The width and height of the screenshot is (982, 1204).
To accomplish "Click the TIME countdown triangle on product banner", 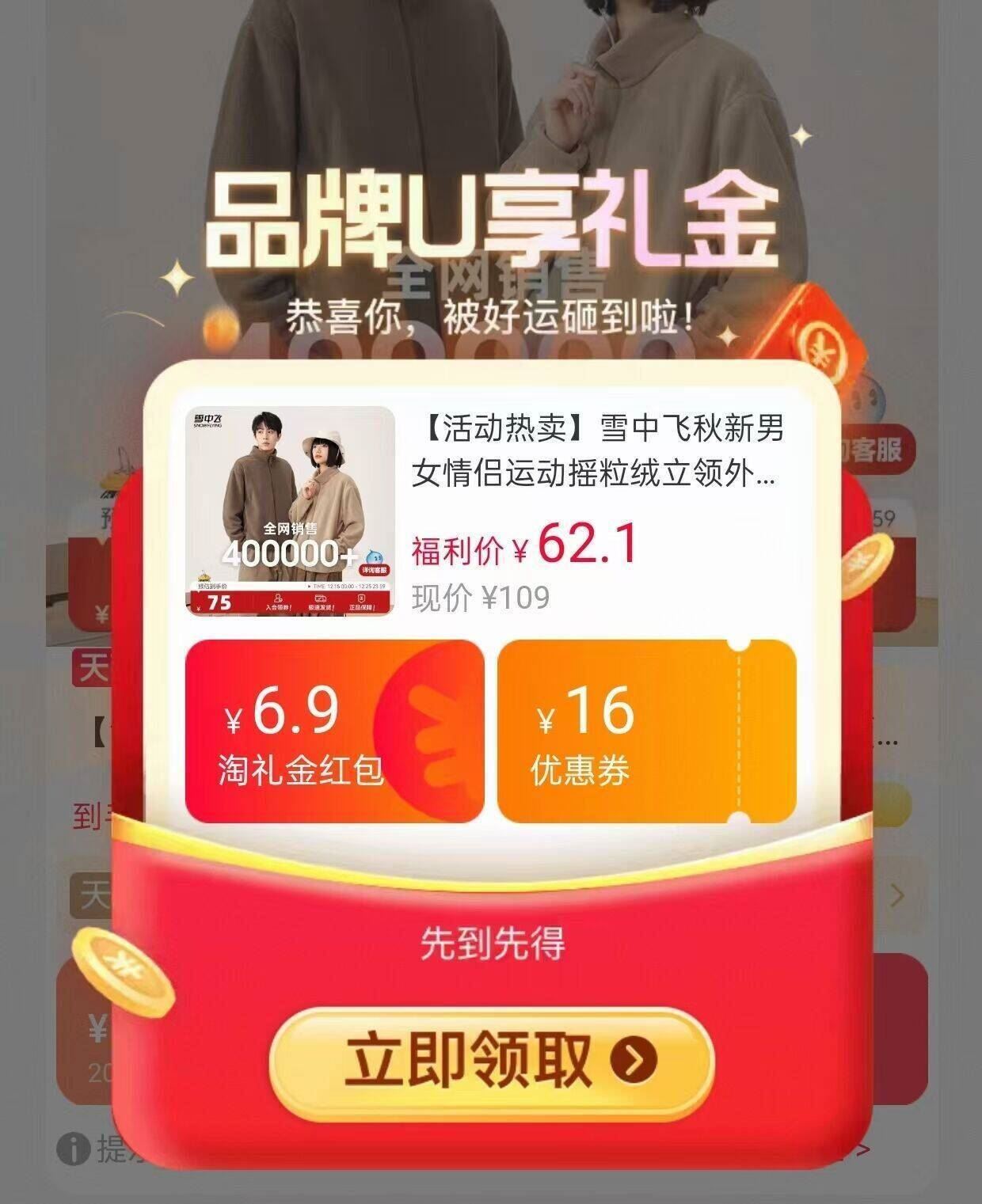I will 309,586.
